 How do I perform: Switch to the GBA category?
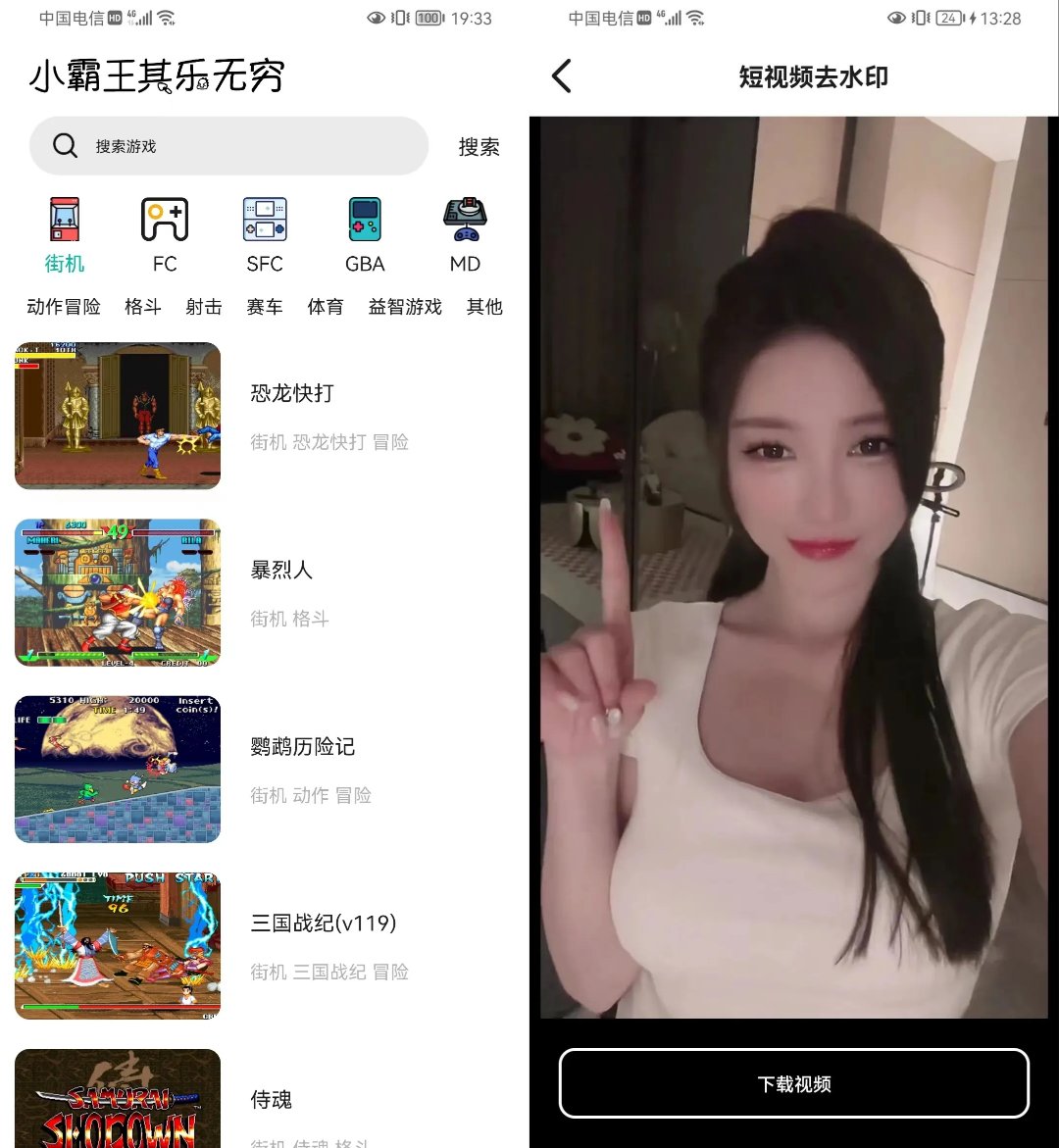tap(365, 235)
